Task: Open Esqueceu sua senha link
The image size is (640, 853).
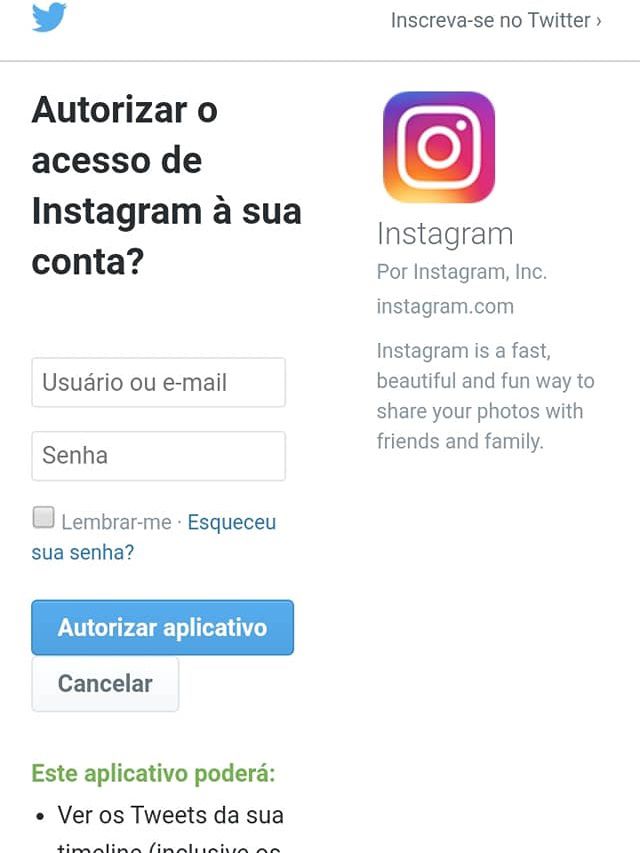Action: point(231,522)
